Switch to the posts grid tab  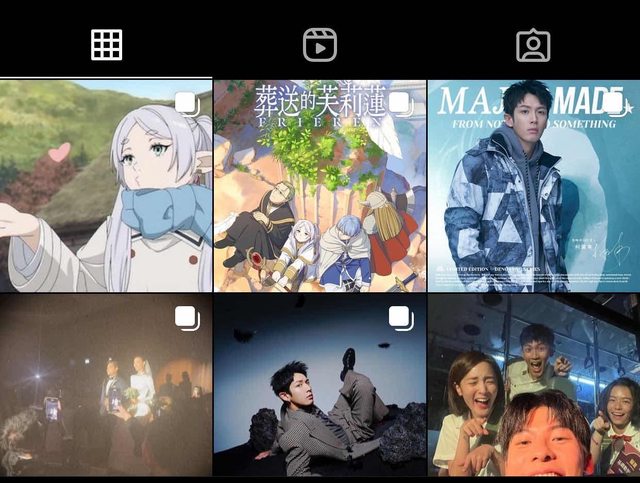(x=106, y=45)
